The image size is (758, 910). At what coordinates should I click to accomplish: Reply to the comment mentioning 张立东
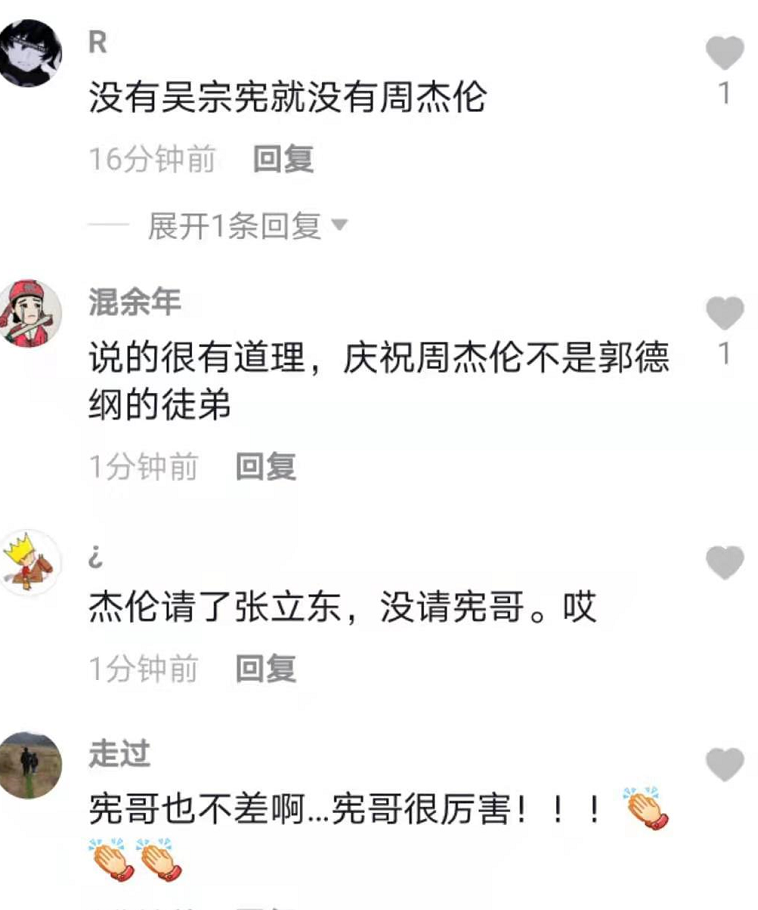266,669
